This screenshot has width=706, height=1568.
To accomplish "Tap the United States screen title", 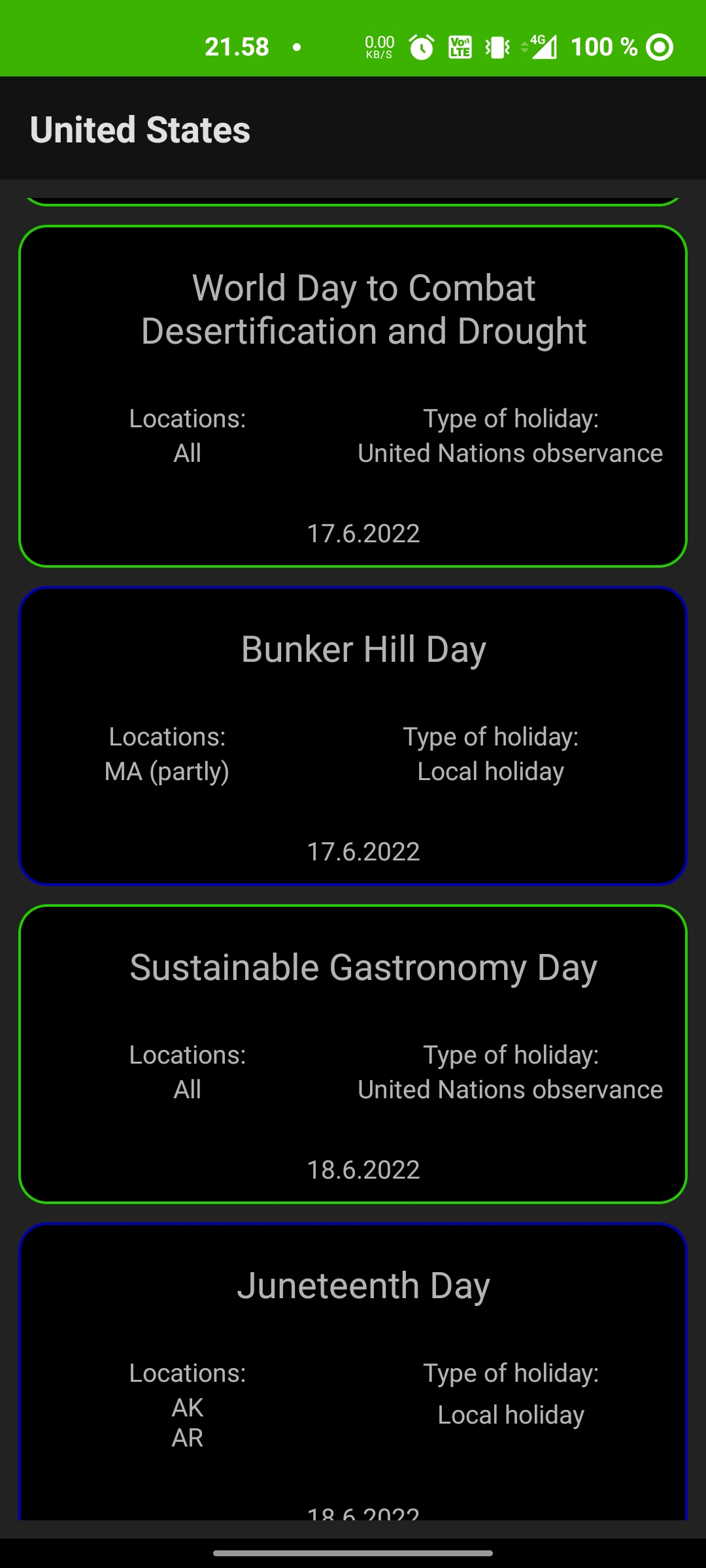I will coord(140,129).
